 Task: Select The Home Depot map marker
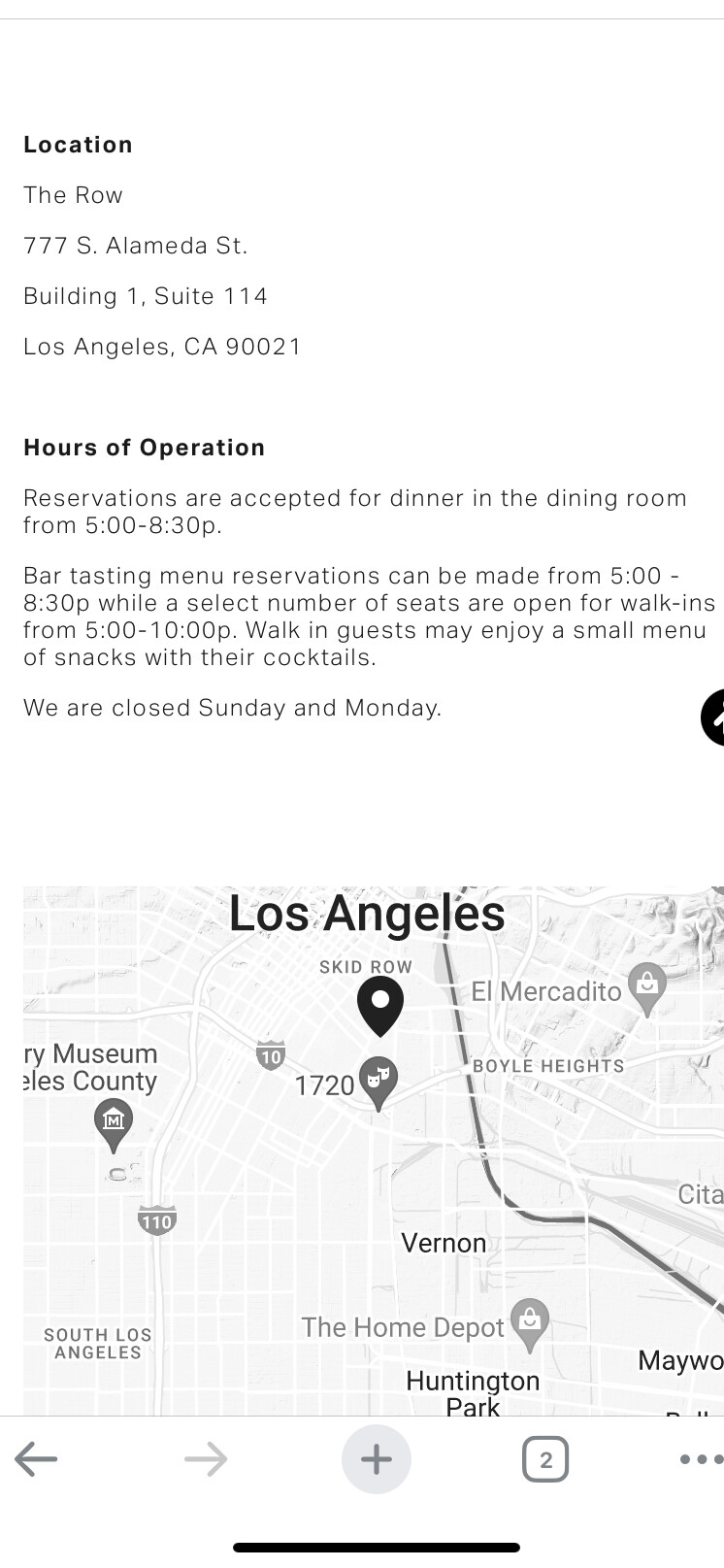529,1322
